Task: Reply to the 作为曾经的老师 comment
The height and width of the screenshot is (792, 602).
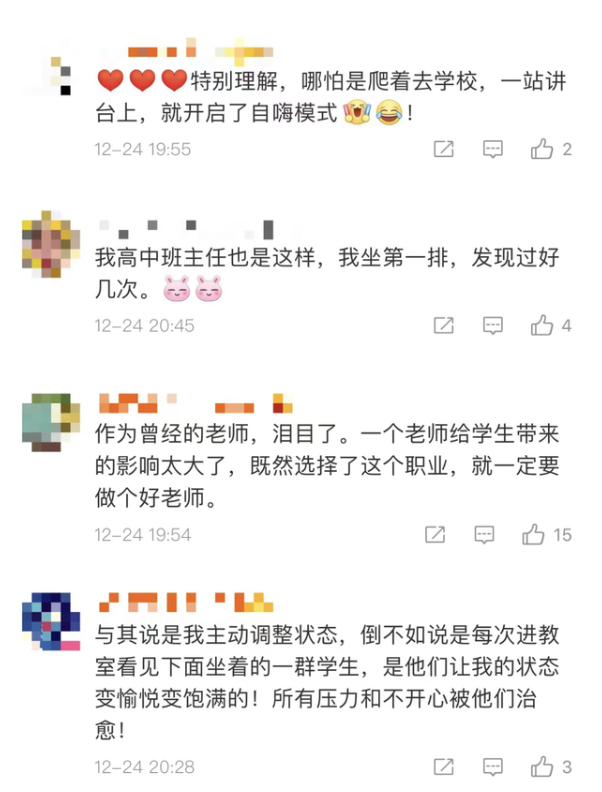Action: (x=484, y=535)
